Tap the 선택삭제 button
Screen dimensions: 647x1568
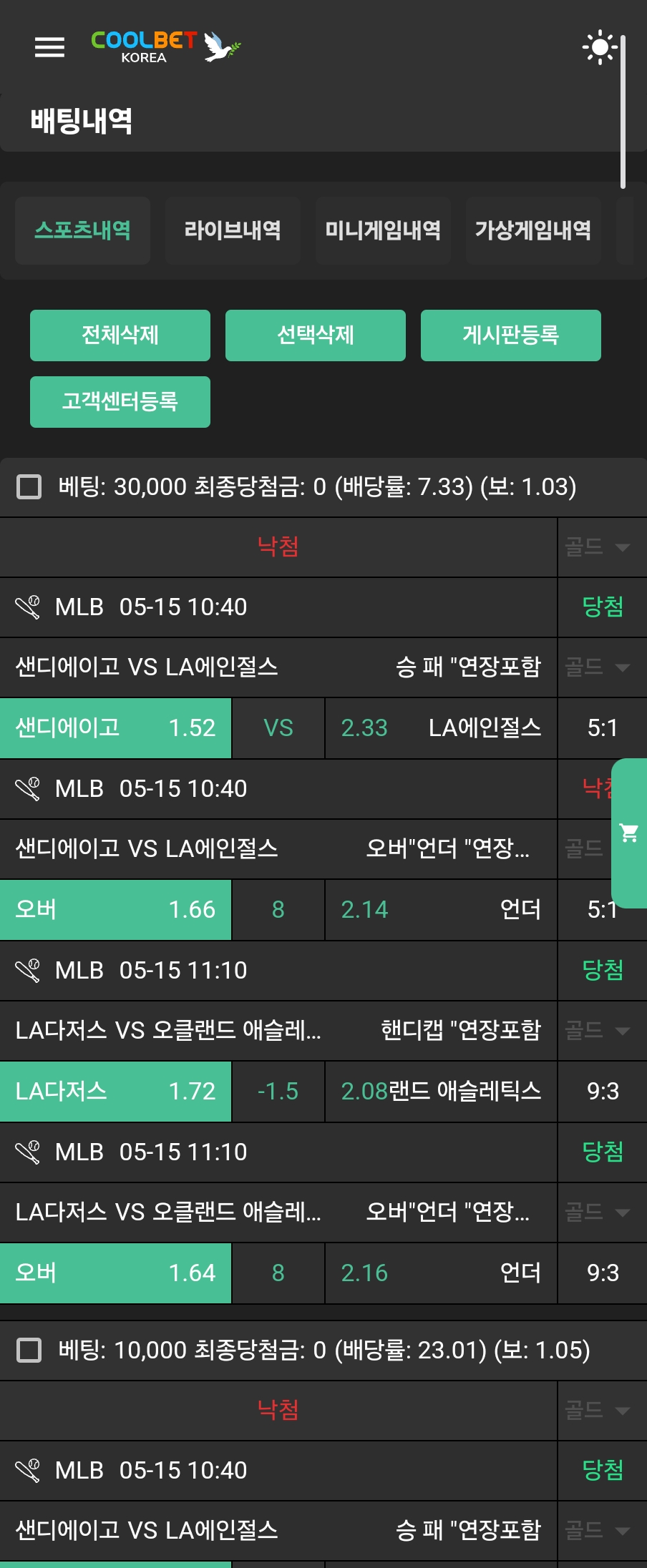(x=316, y=335)
